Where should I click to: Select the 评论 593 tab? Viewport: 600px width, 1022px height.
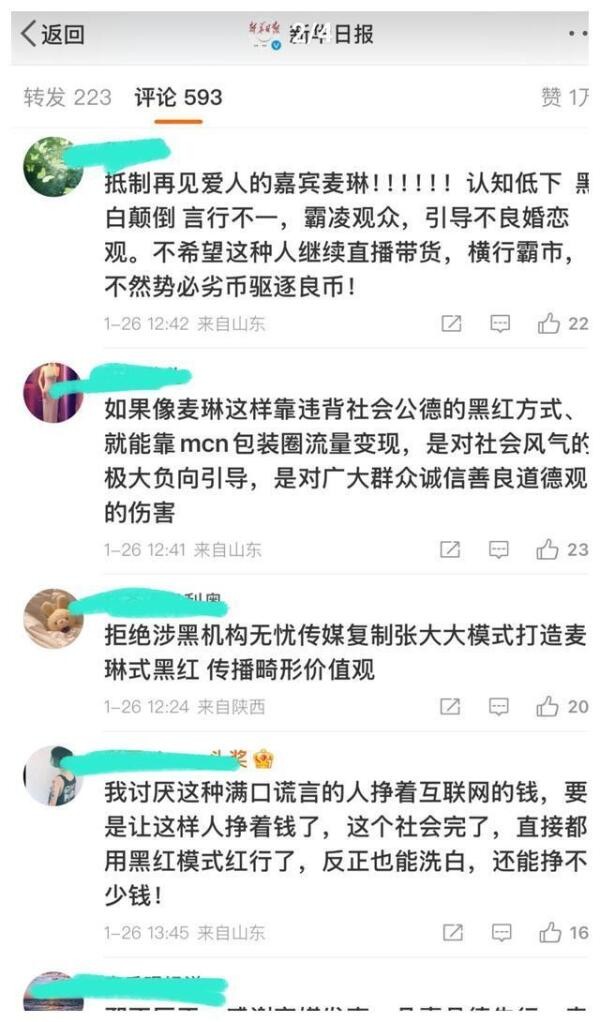[178, 97]
